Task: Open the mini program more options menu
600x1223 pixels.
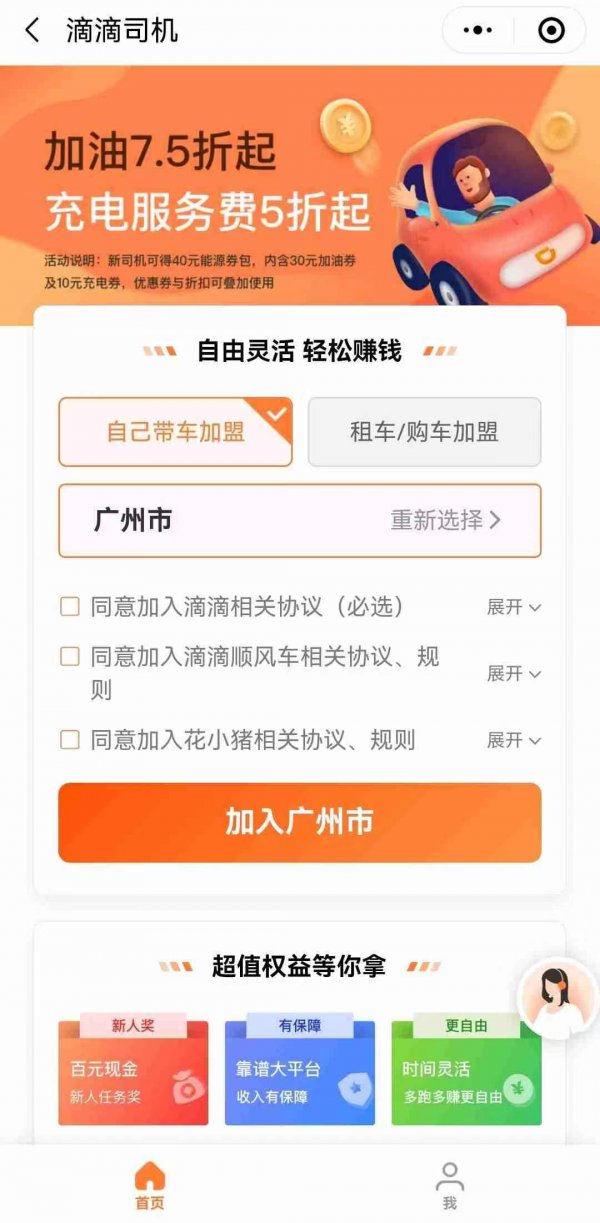Action: point(478,31)
